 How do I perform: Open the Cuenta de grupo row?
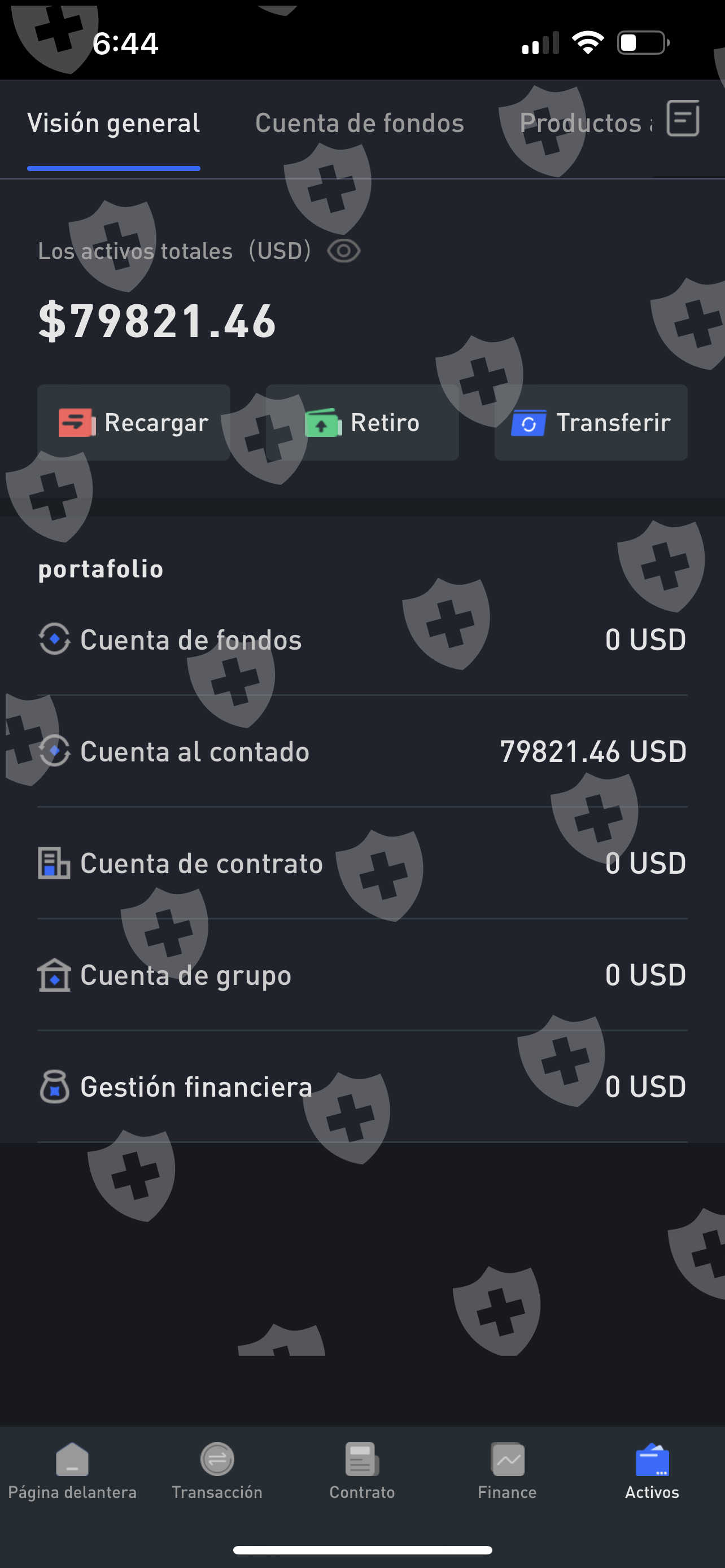pos(362,975)
